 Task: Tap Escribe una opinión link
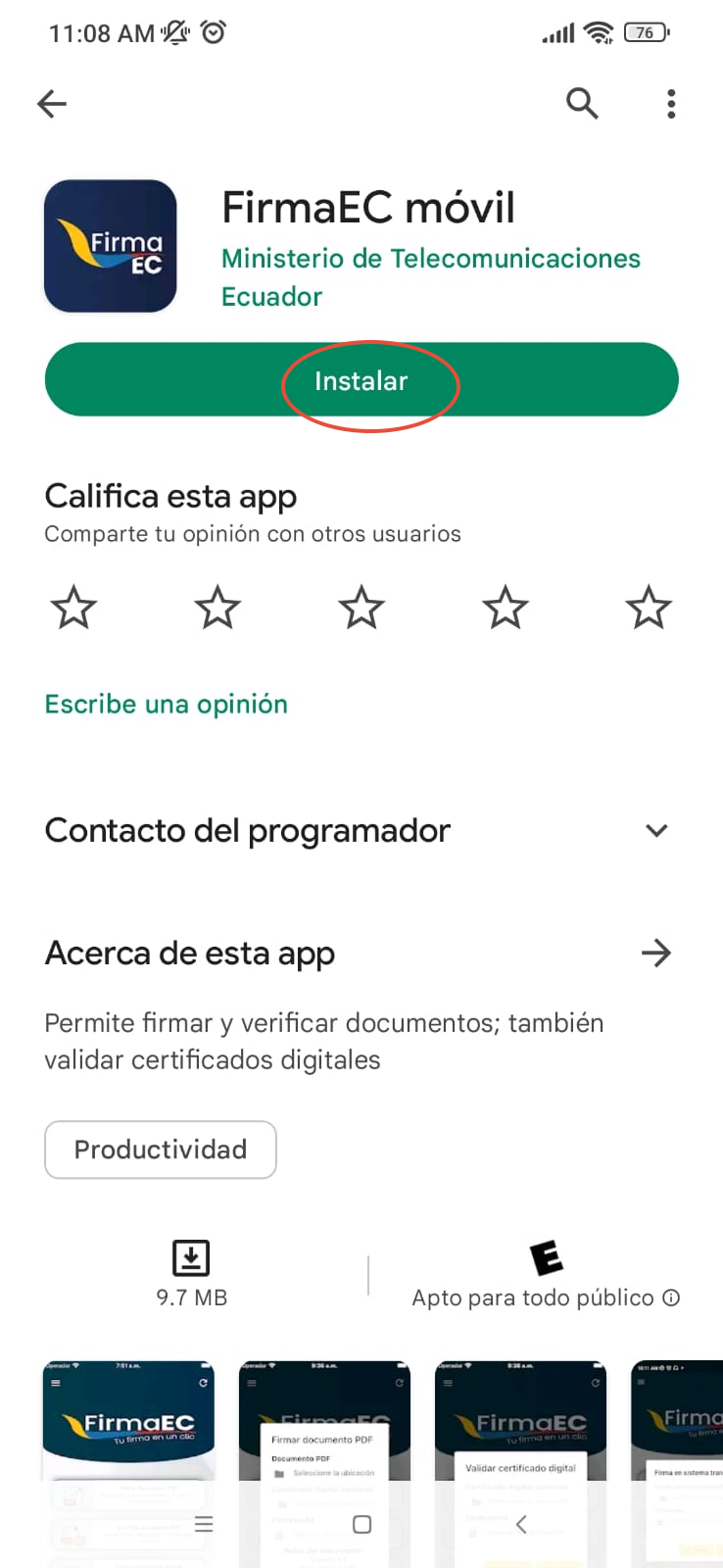click(167, 704)
